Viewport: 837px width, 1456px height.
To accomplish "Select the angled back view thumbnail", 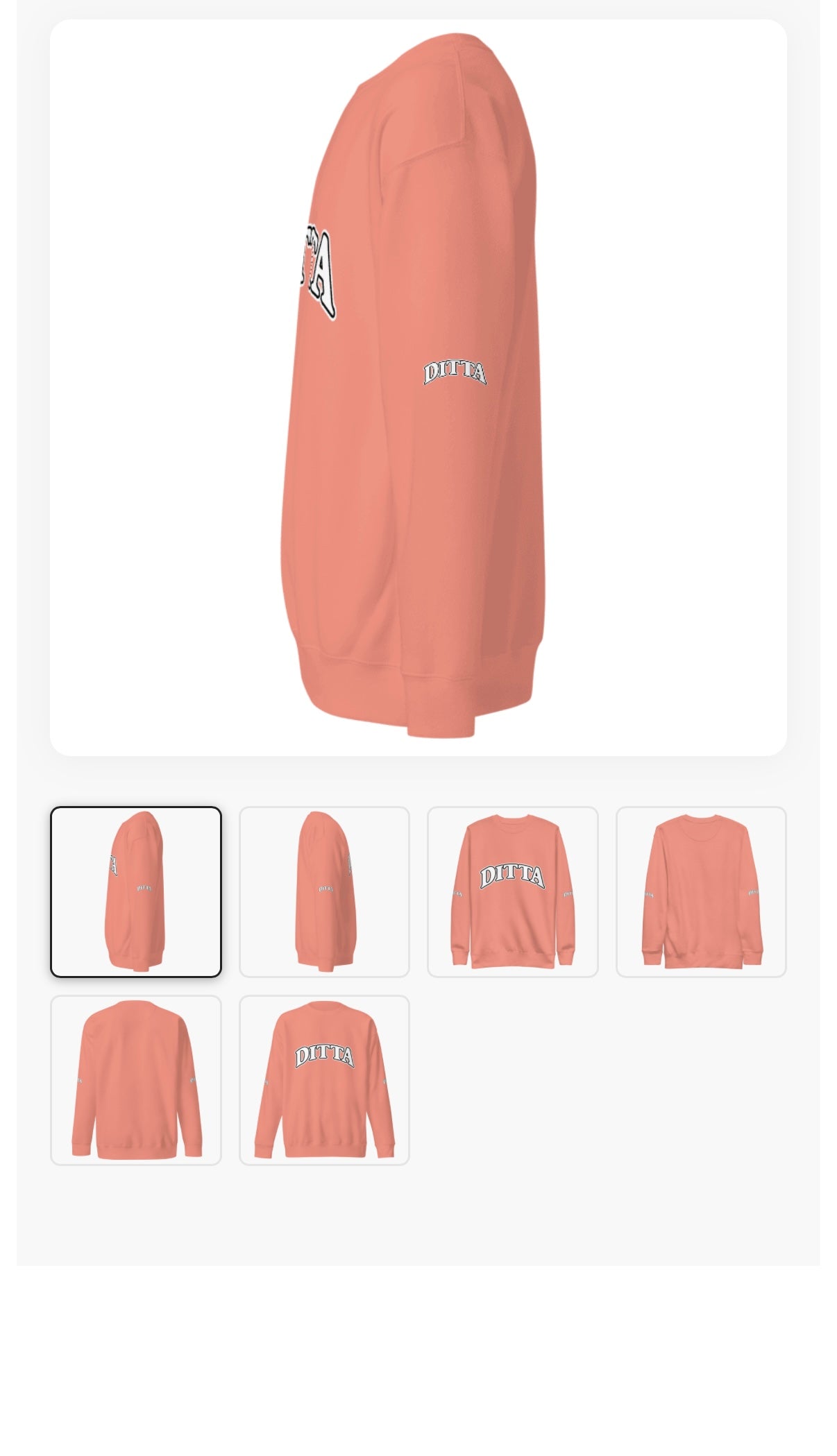I will [x=136, y=1080].
